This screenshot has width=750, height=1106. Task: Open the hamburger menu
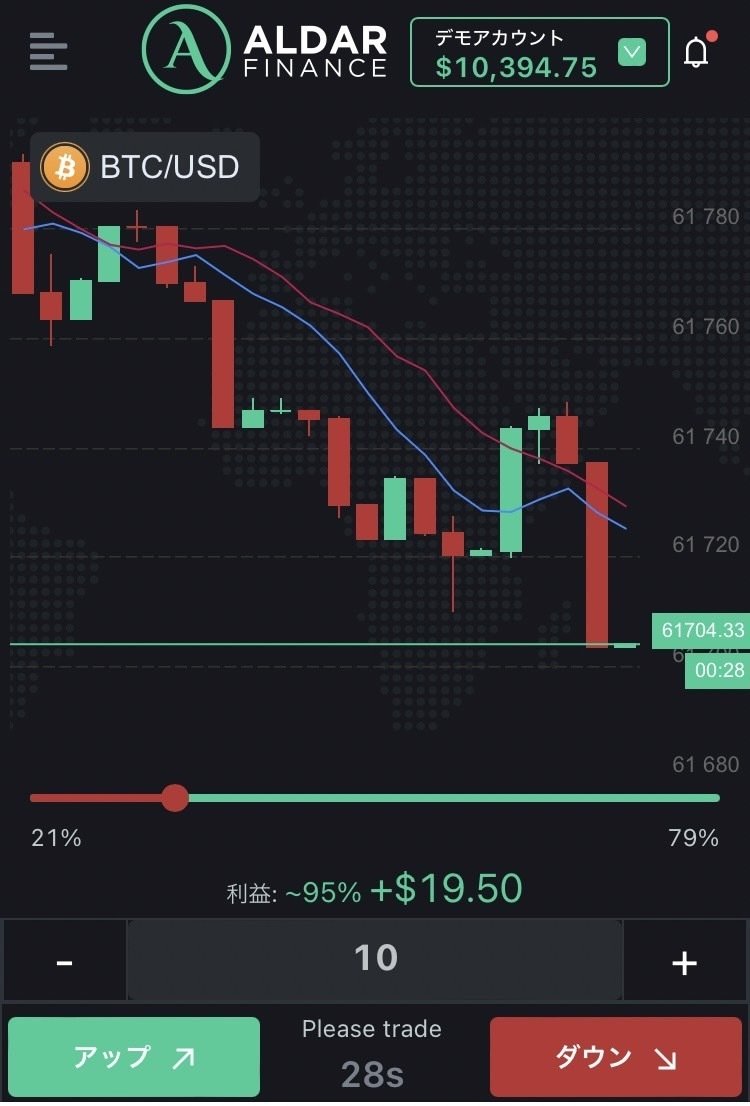coord(48,52)
